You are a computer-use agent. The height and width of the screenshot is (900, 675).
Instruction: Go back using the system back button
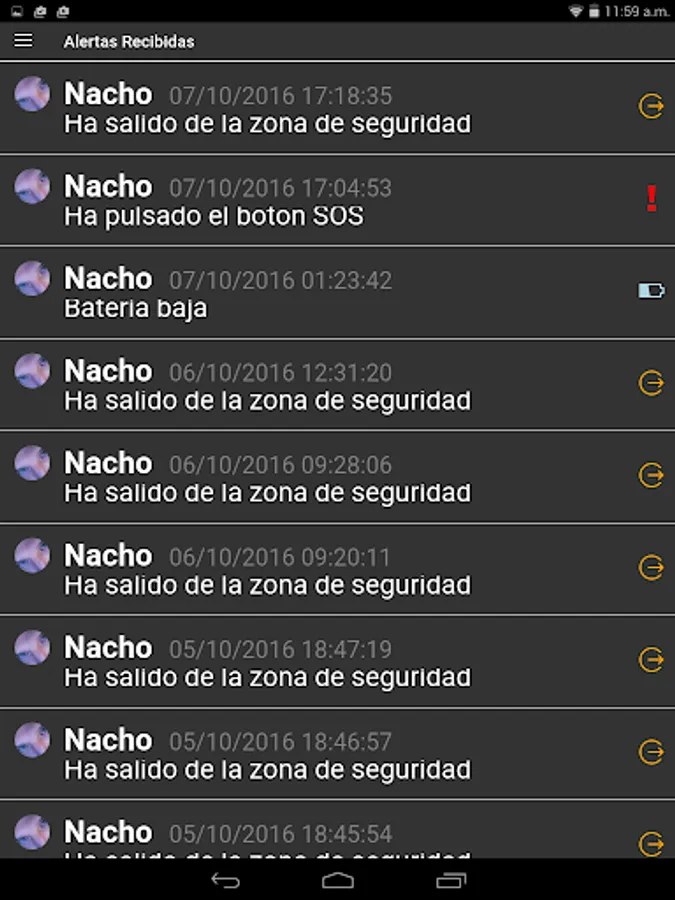(x=226, y=880)
